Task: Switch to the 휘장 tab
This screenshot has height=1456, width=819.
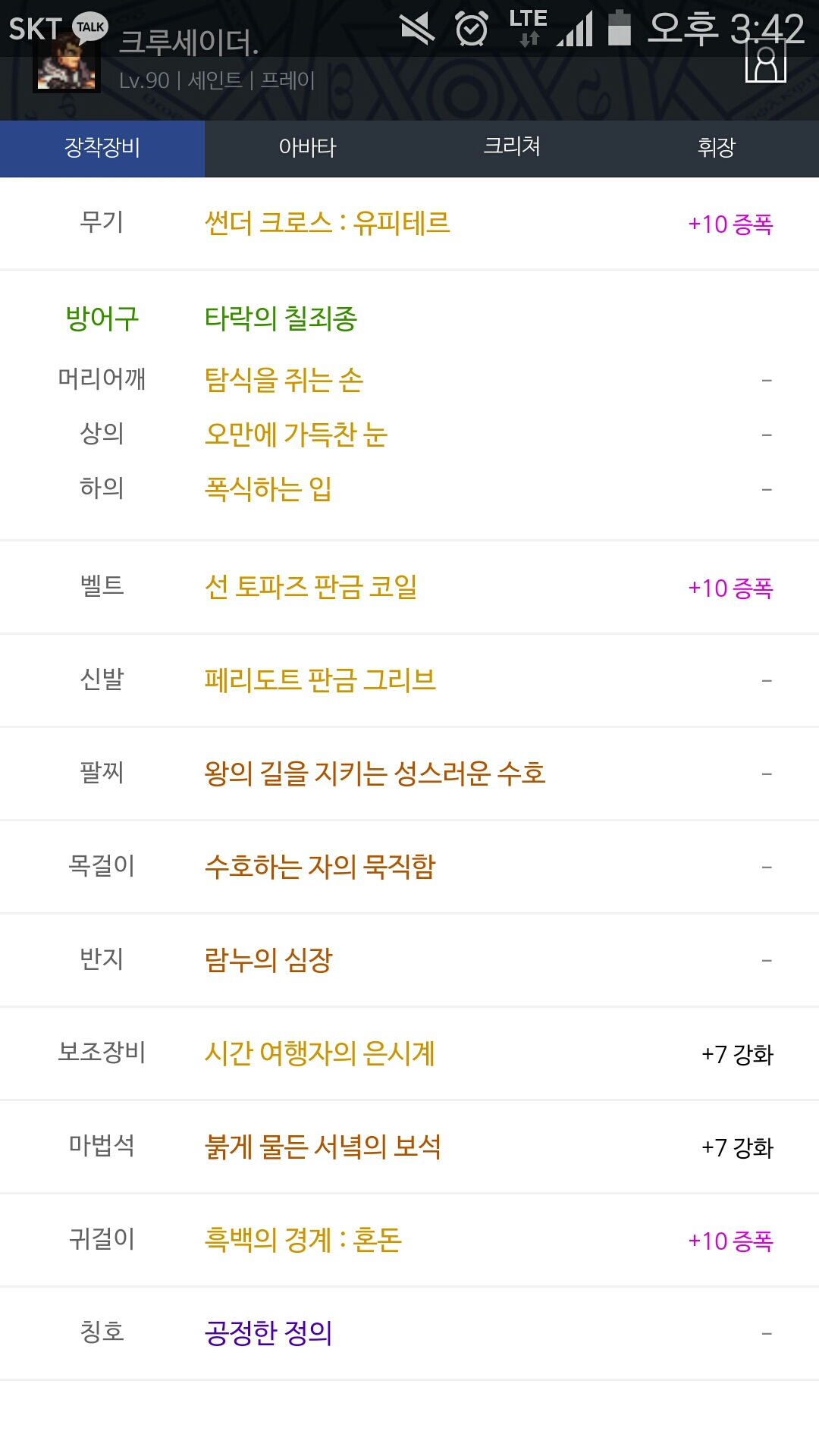Action: point(717,148)
